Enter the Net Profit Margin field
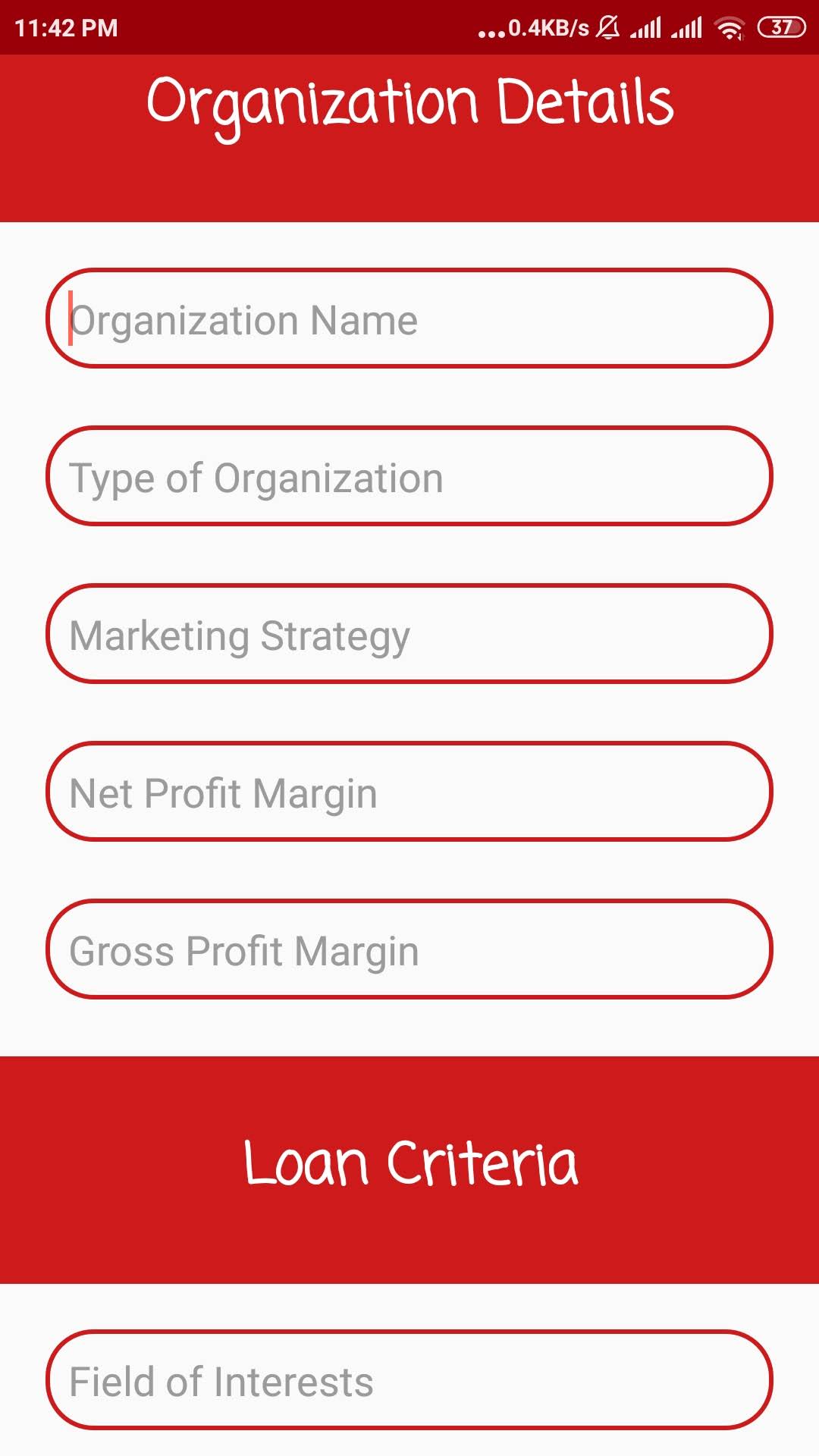The height and width of the screenshot is (1456, 819). pyautogui.click(x=409, y=792)
